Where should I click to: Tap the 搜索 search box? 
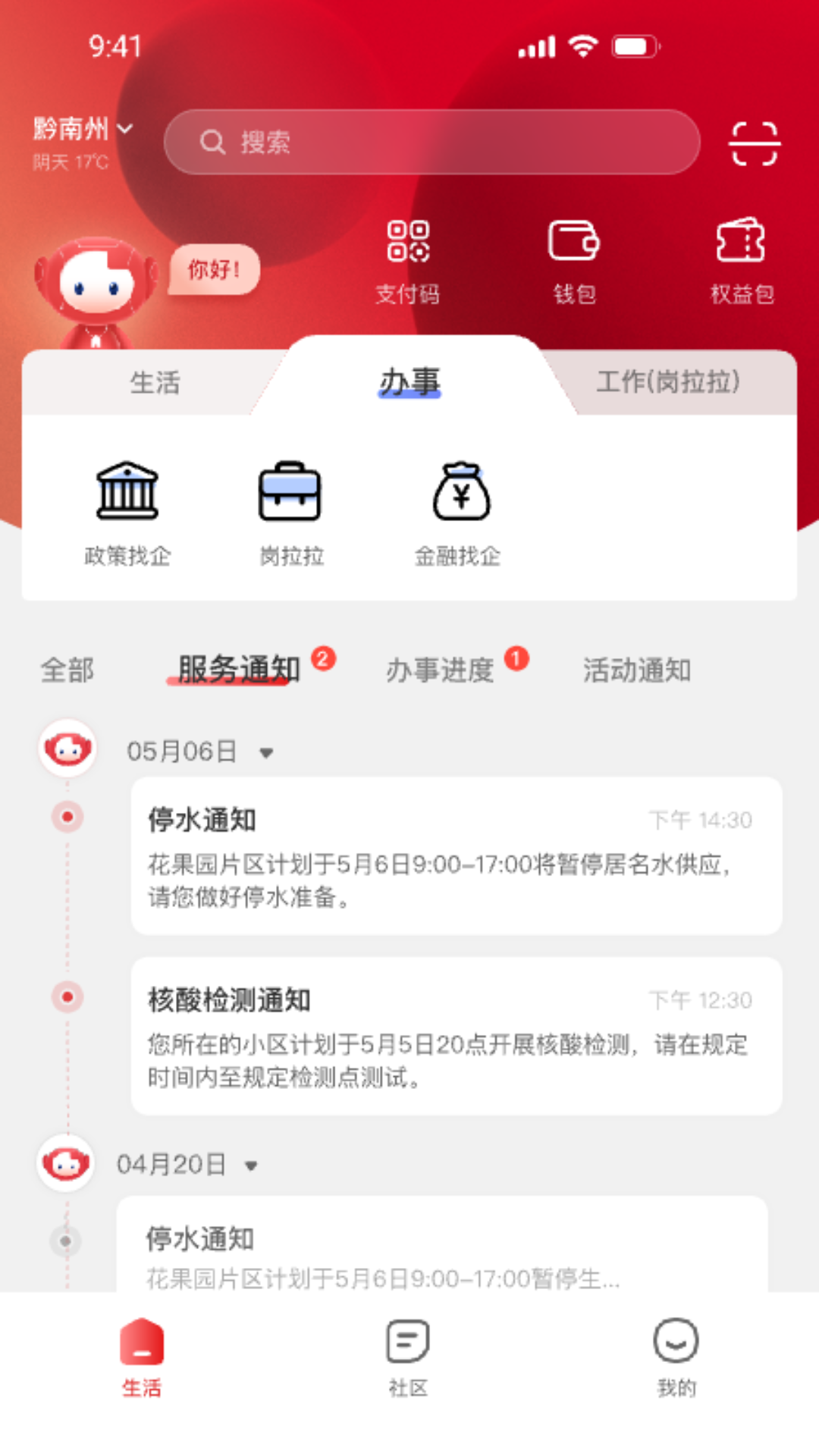431,143
